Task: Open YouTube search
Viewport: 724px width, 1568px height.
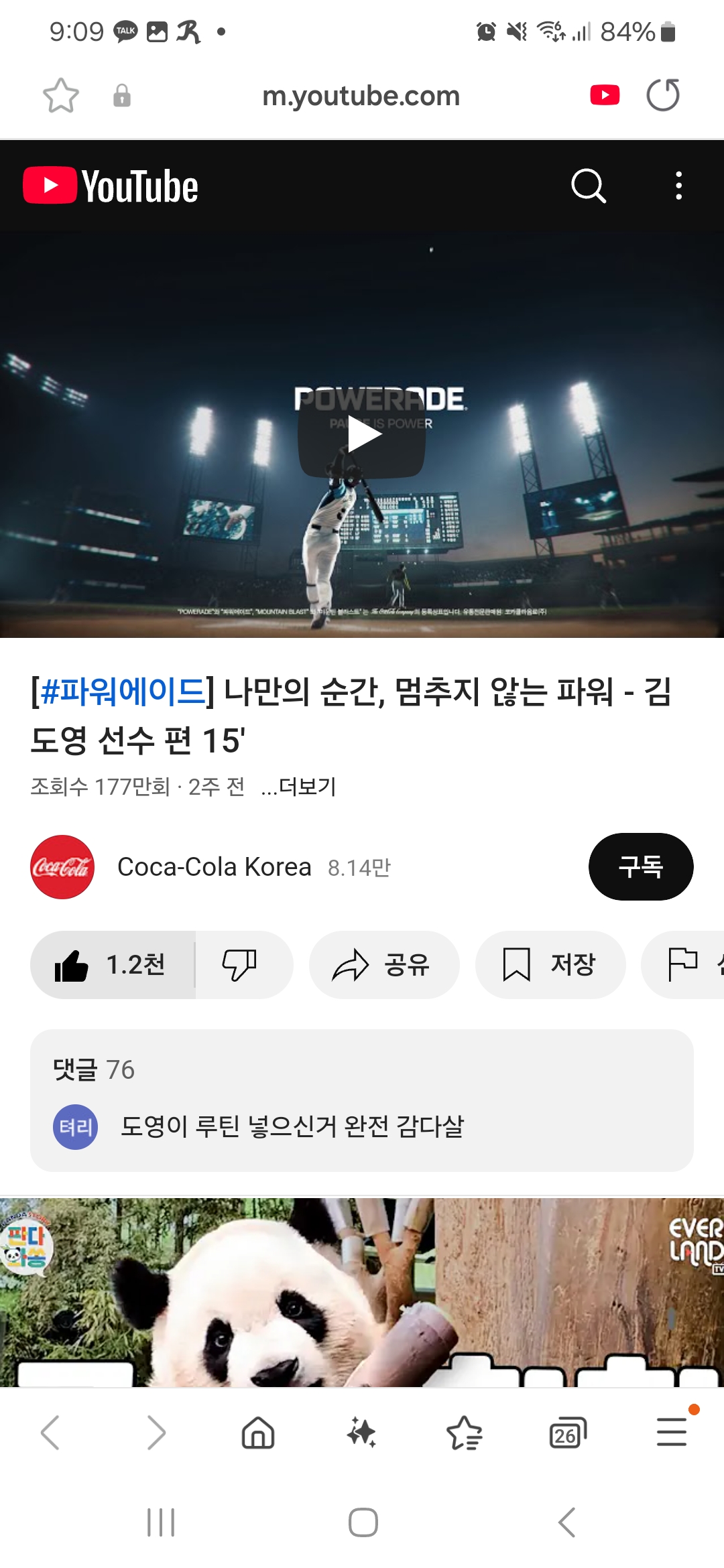Action: [x=588, y=186]
